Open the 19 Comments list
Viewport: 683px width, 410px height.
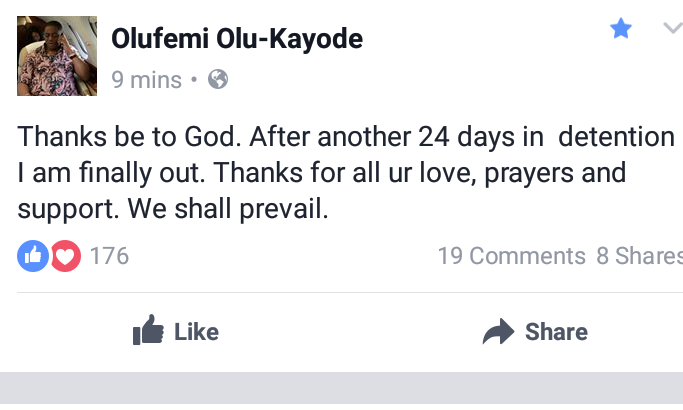(x=511, y=256)
